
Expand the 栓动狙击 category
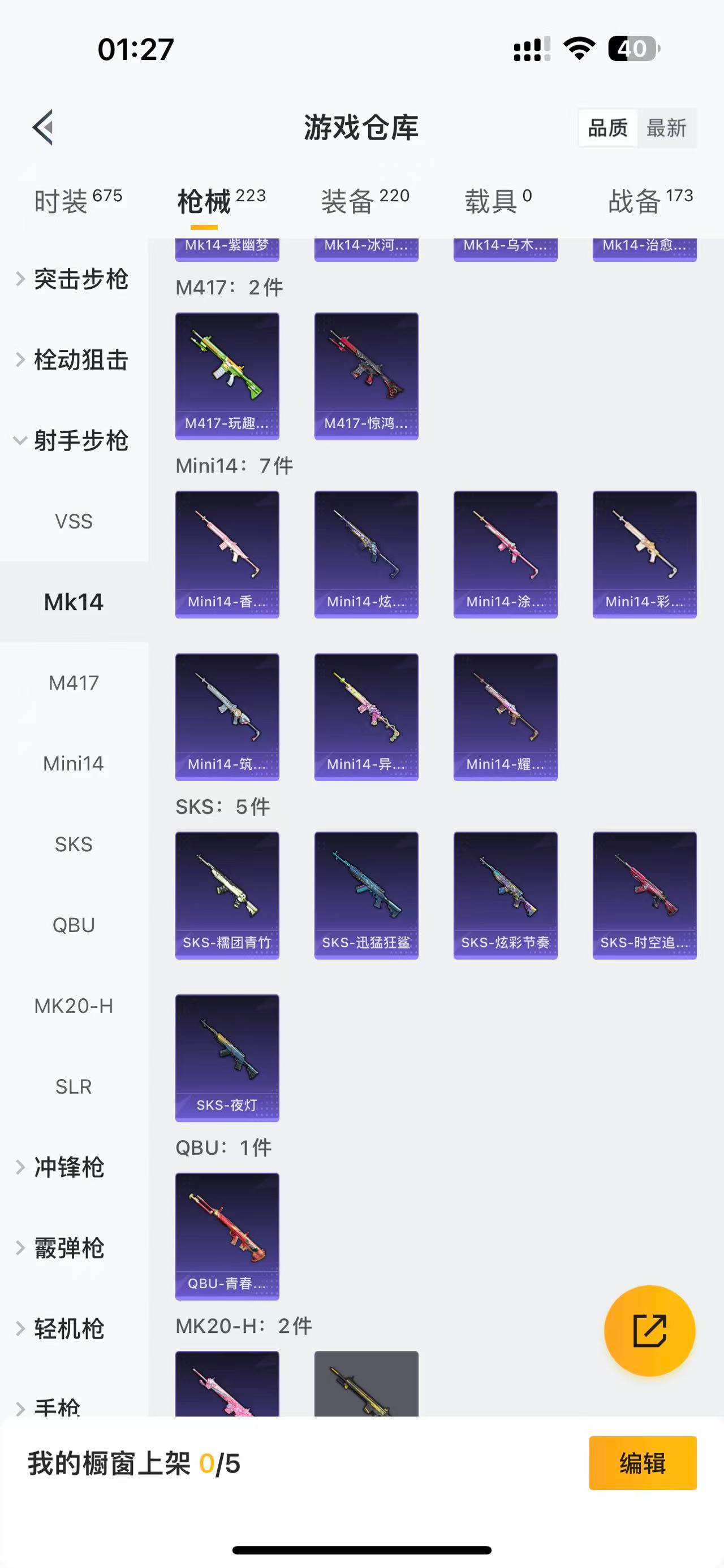point(73,359)
